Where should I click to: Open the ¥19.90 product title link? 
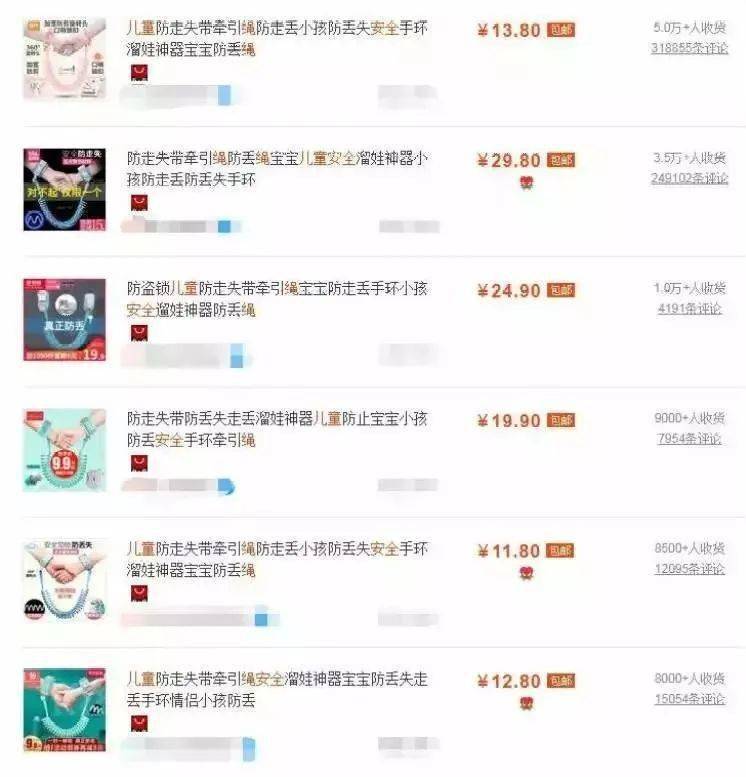coord(277,428)
